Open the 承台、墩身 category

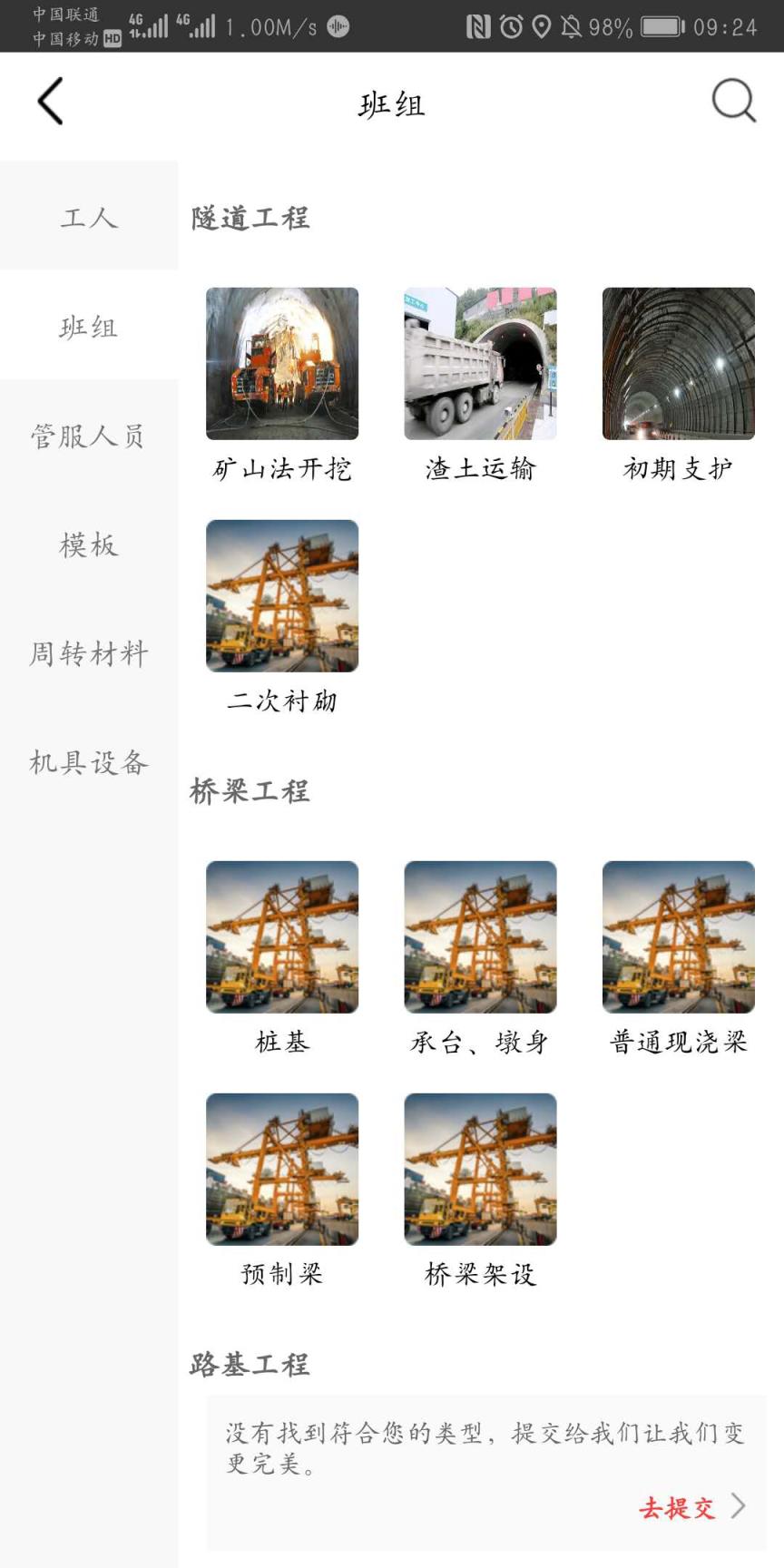coord(480,936)
